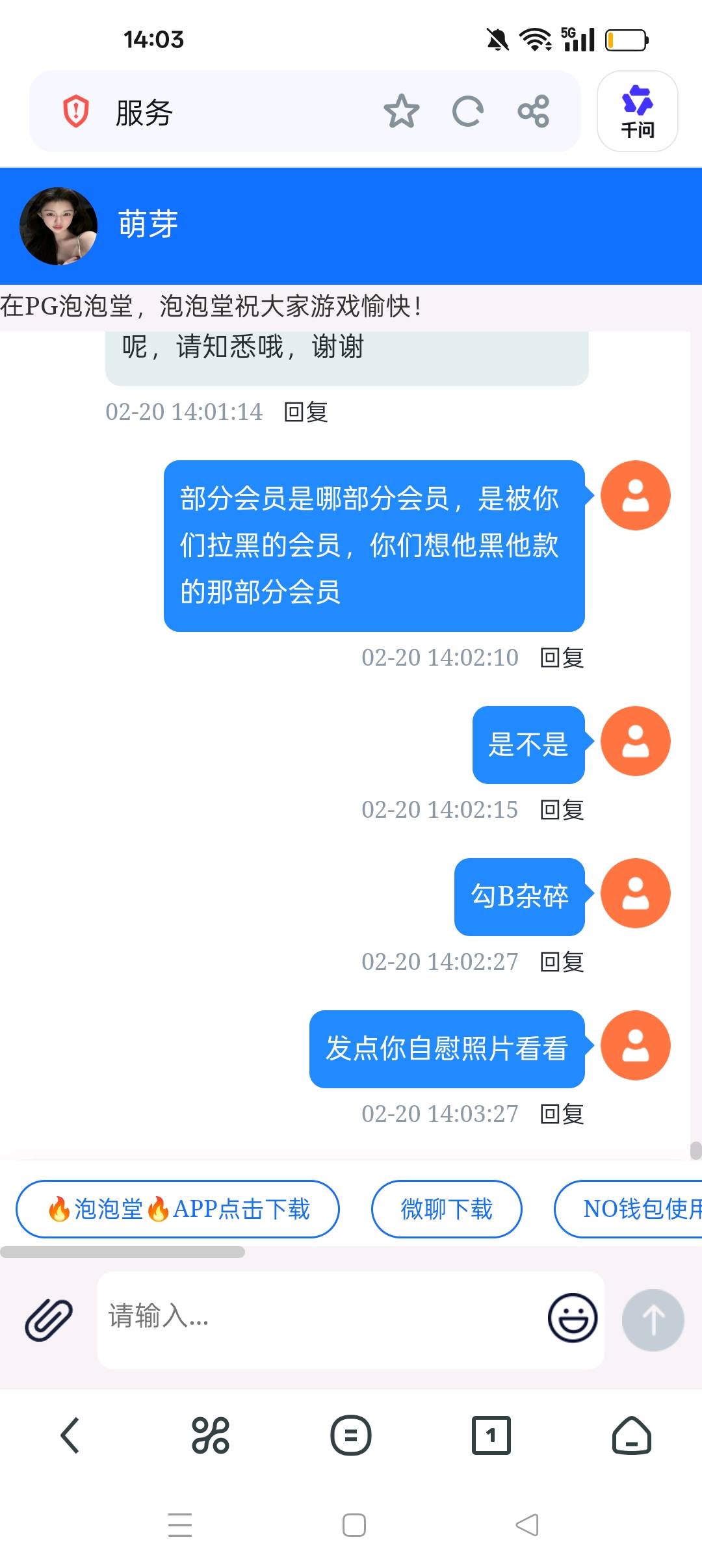Open the 千问 AI assistant
The image size is (702, 1568).
point(637,112)
